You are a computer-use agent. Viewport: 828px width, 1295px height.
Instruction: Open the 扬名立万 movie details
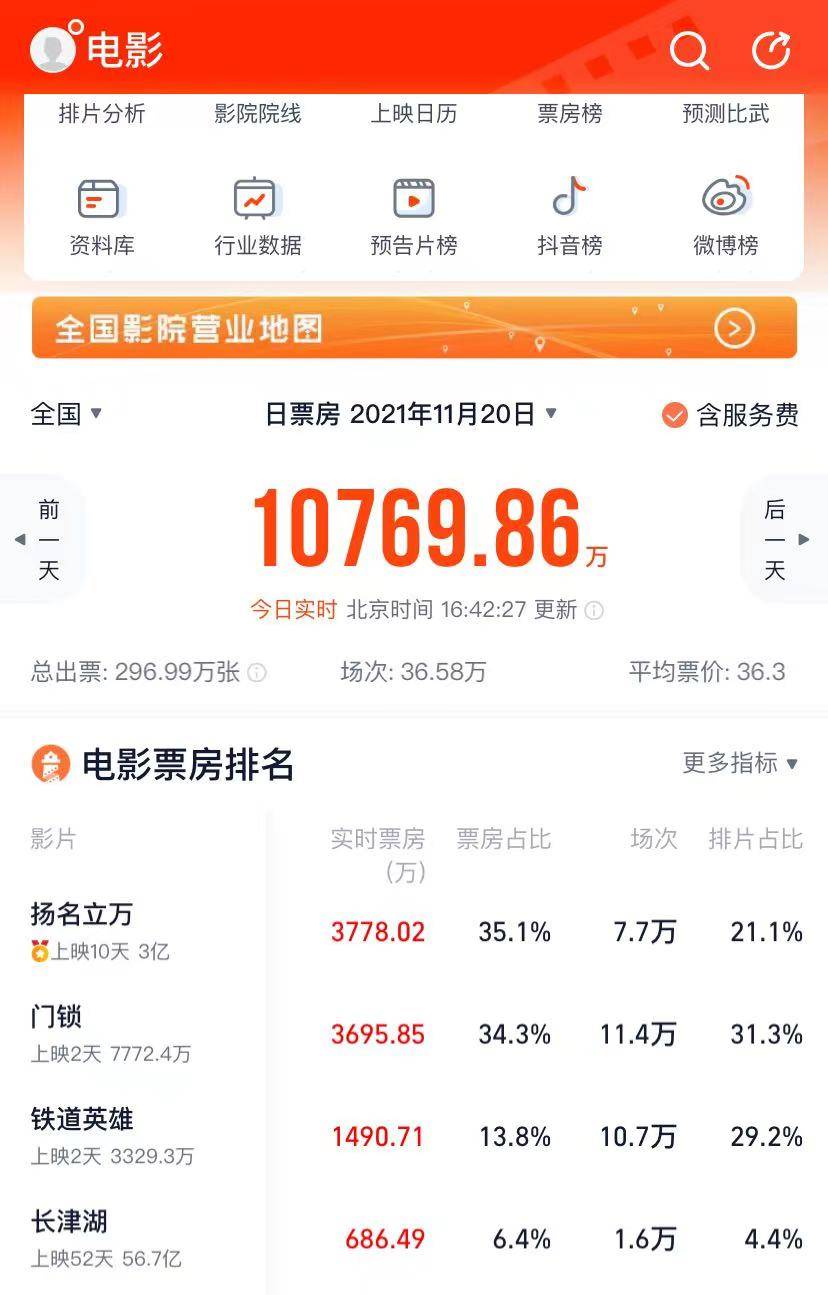click(x=82, y=914)
